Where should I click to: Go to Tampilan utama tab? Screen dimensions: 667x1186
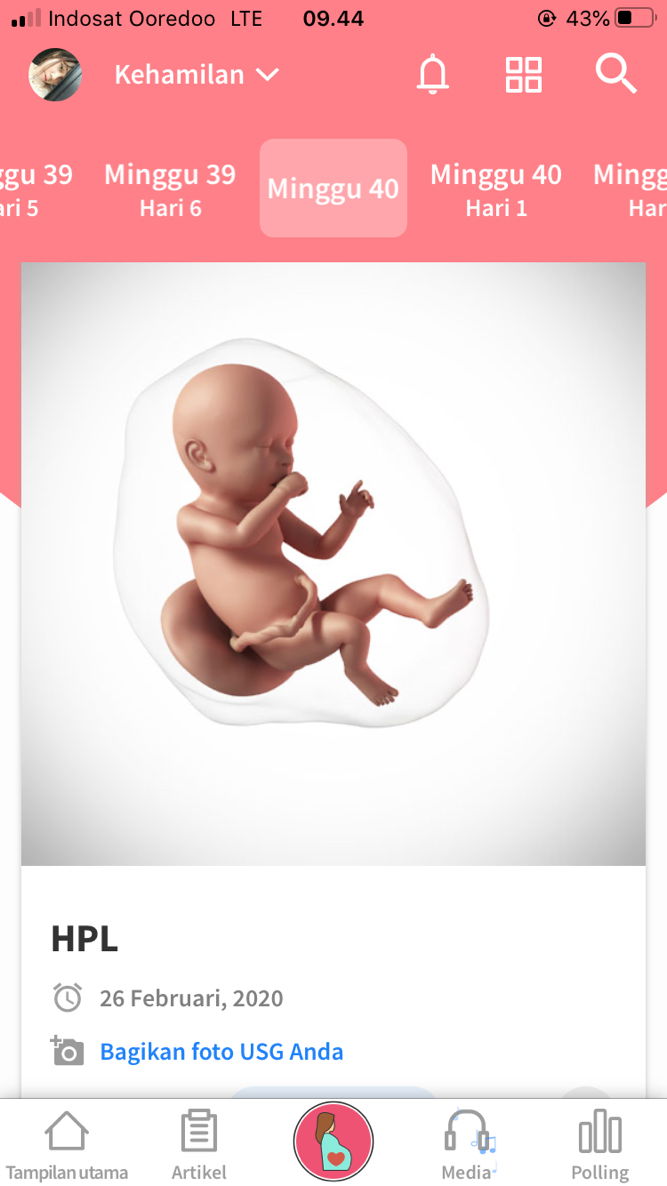[67, 1146]
